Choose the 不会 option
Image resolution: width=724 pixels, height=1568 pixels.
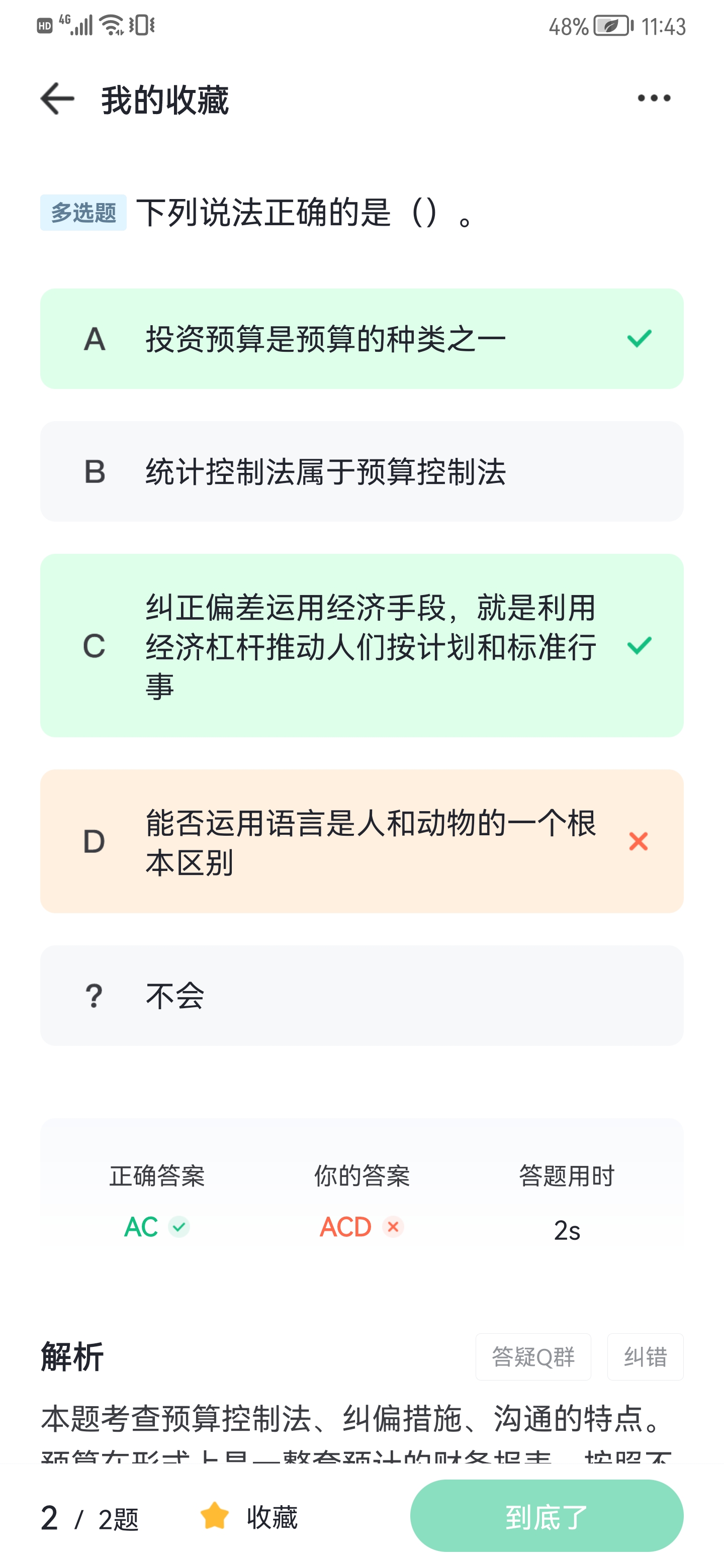361,995
